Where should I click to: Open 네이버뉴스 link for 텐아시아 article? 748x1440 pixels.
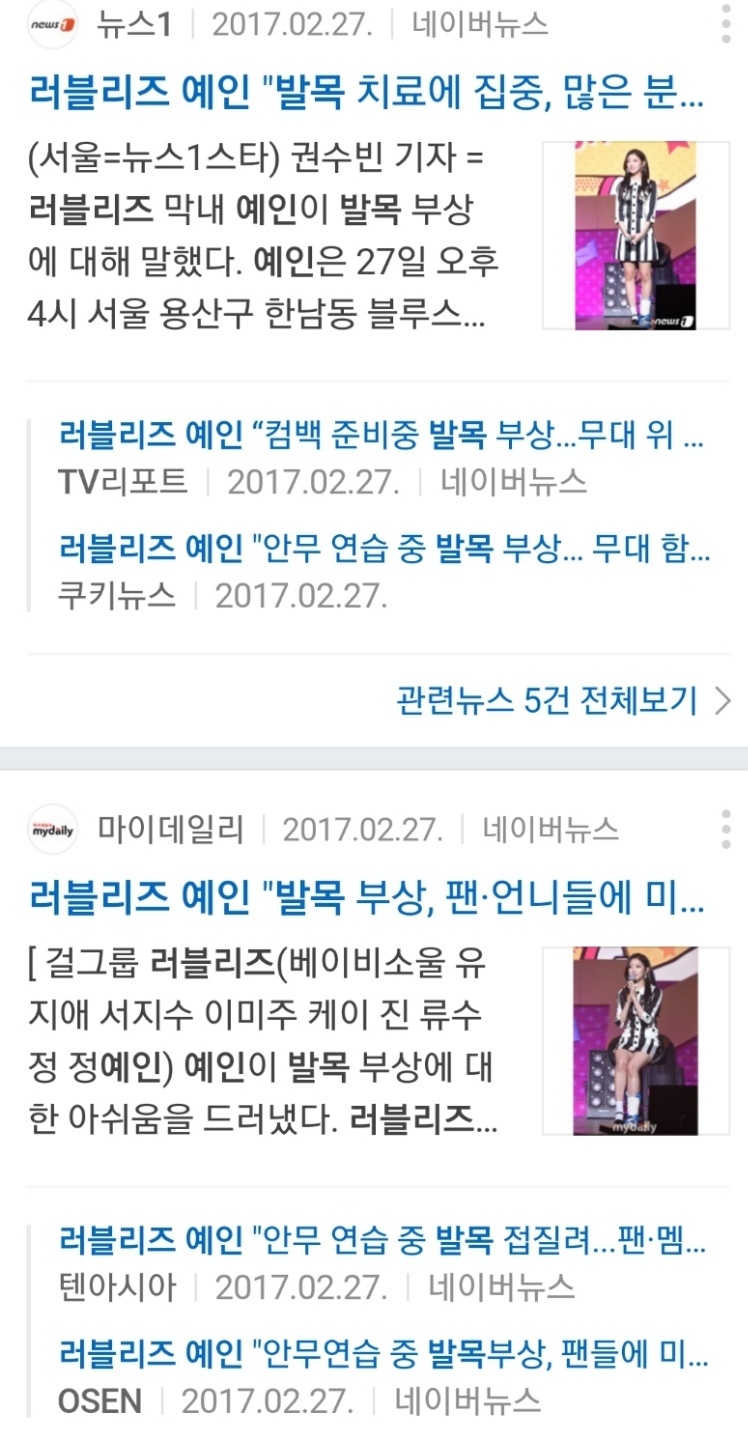501,1287
